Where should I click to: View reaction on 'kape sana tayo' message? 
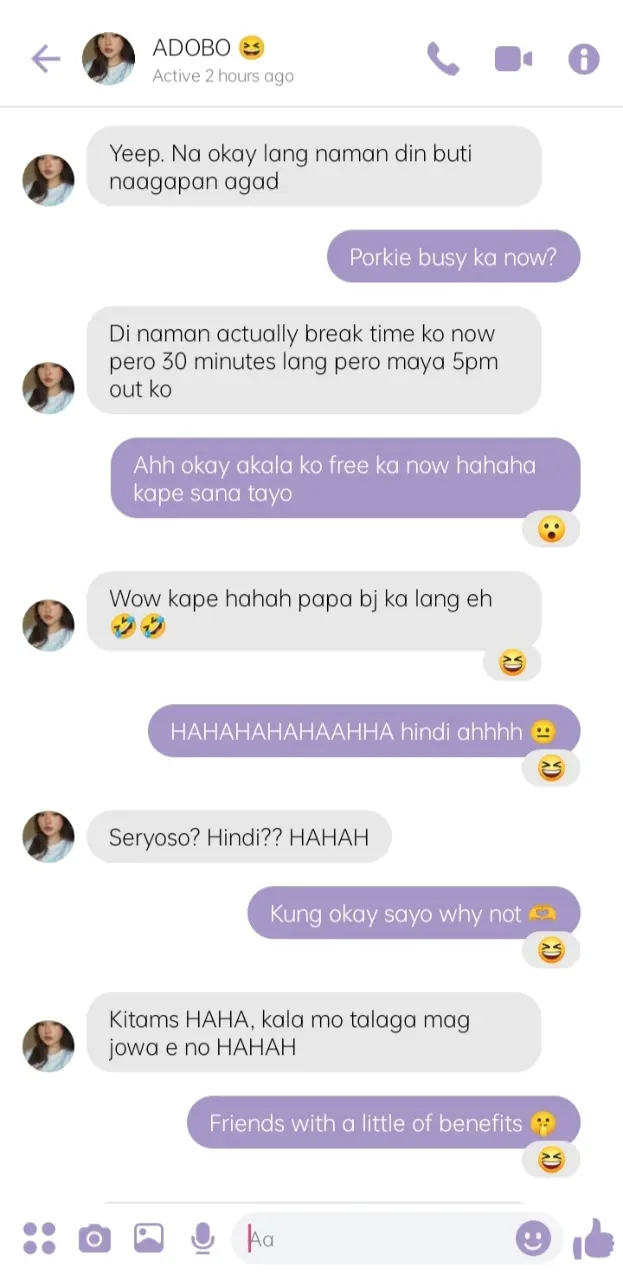coord(551,528)
